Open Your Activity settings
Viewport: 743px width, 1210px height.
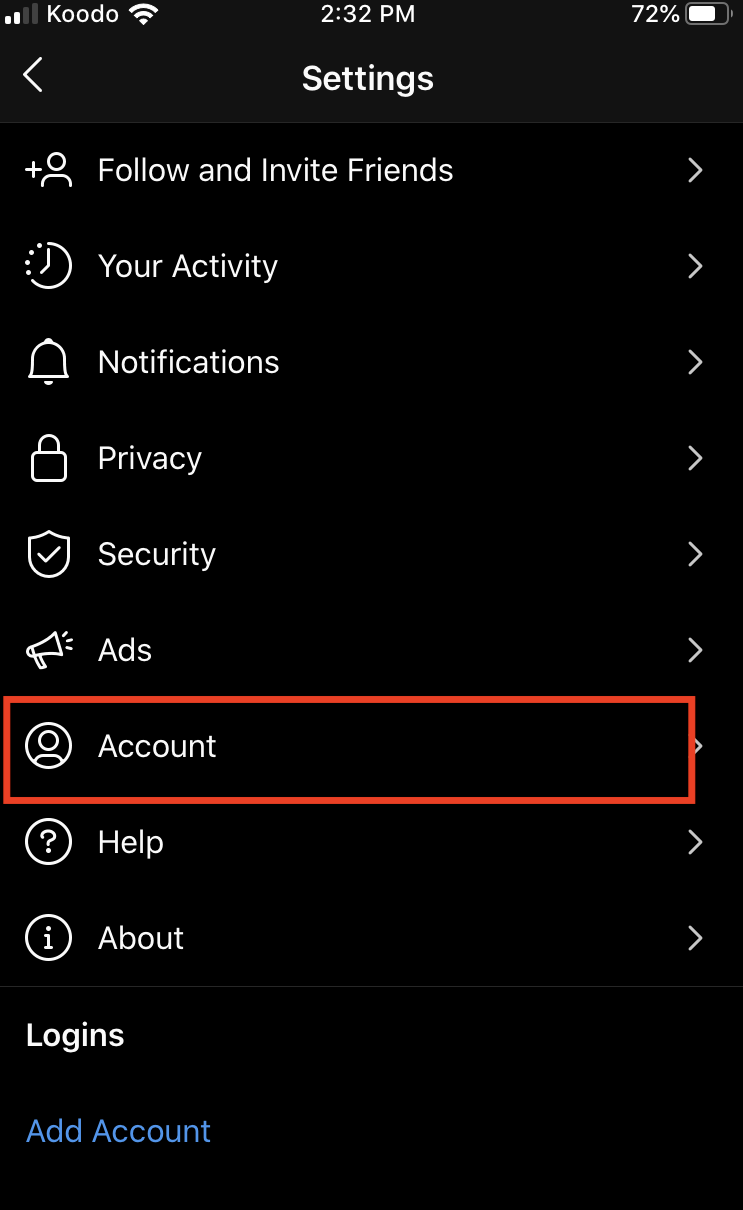[x=188, y=267]
